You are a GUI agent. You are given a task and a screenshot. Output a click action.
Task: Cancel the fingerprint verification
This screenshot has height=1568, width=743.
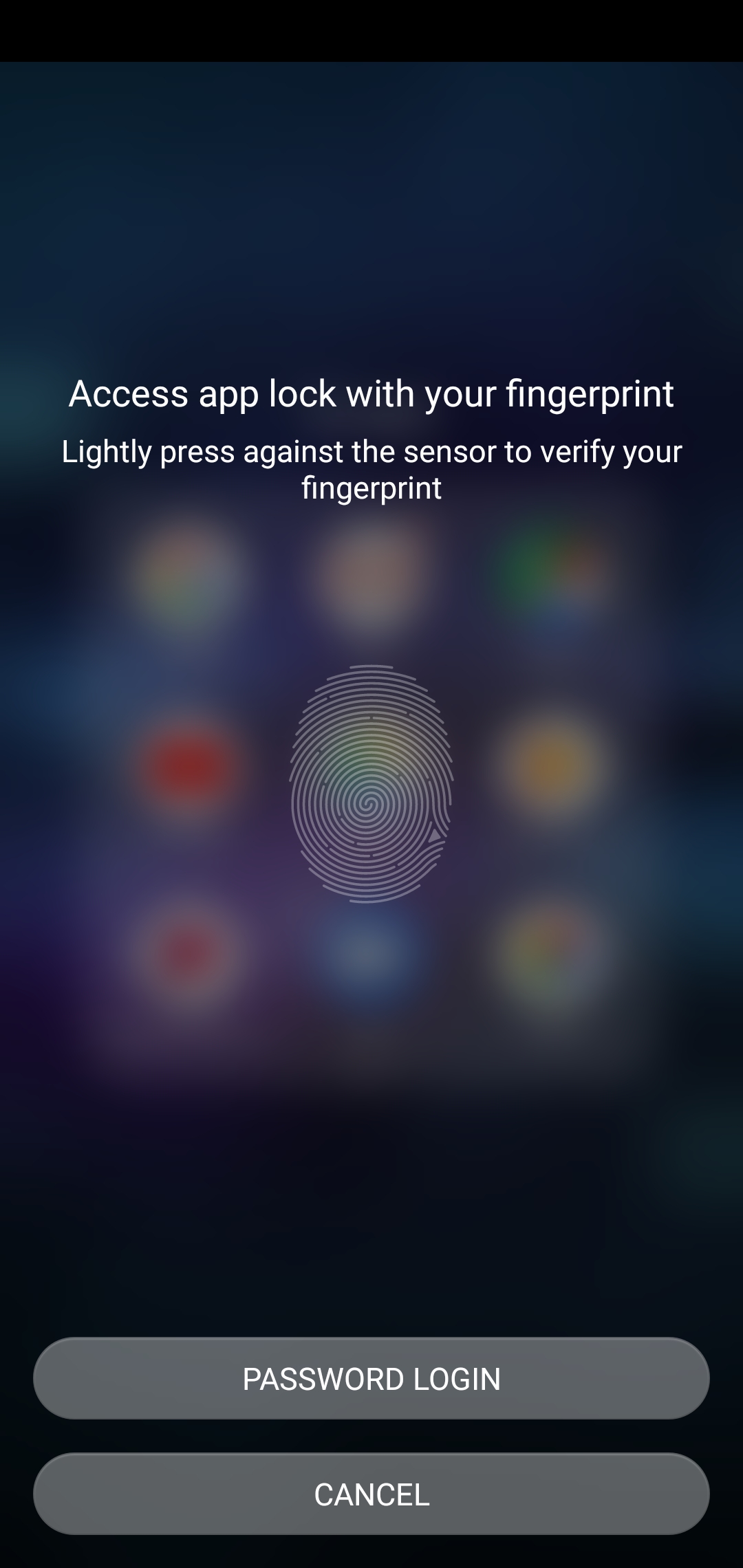pyautogui.click(x=371, y=1494)
